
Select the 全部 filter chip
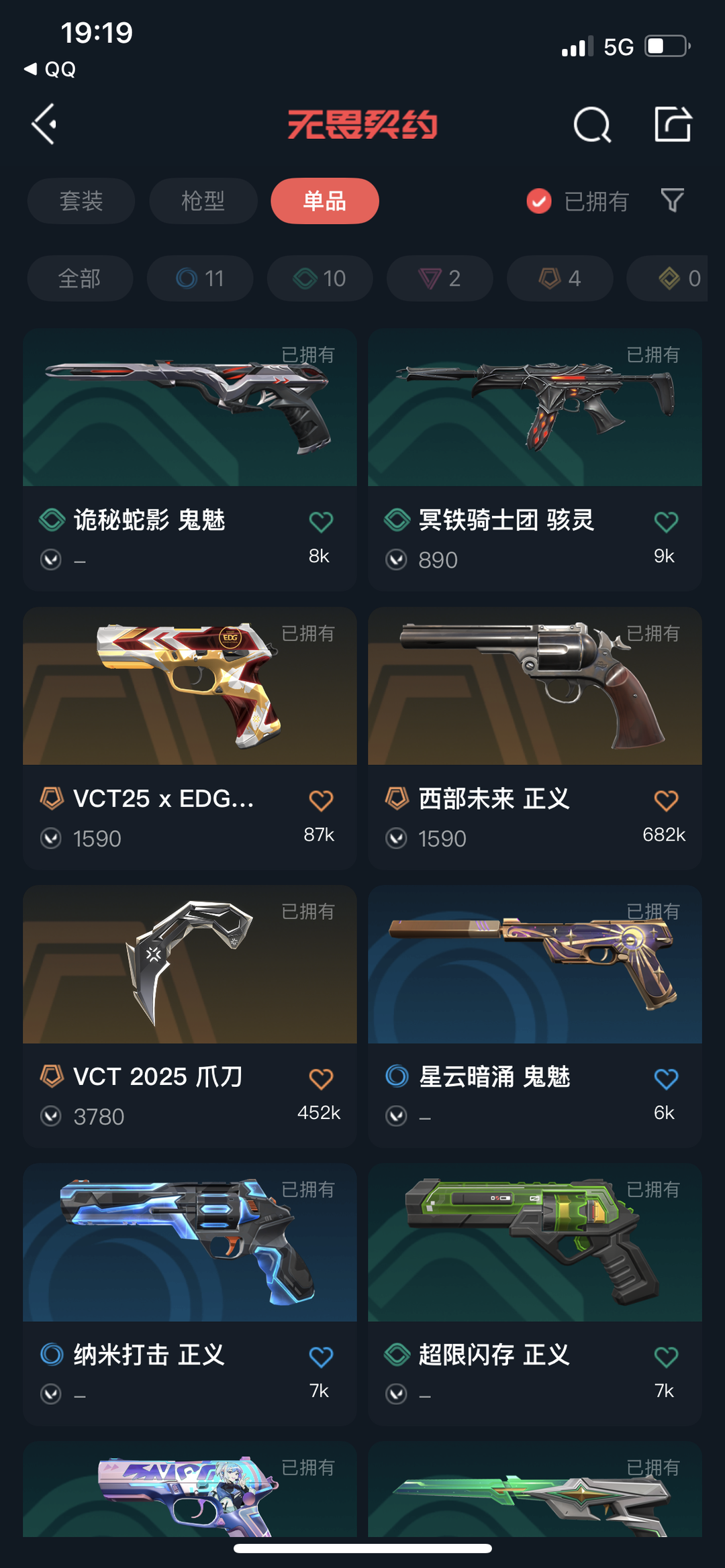pyautogui.click(x=79, y=278)
